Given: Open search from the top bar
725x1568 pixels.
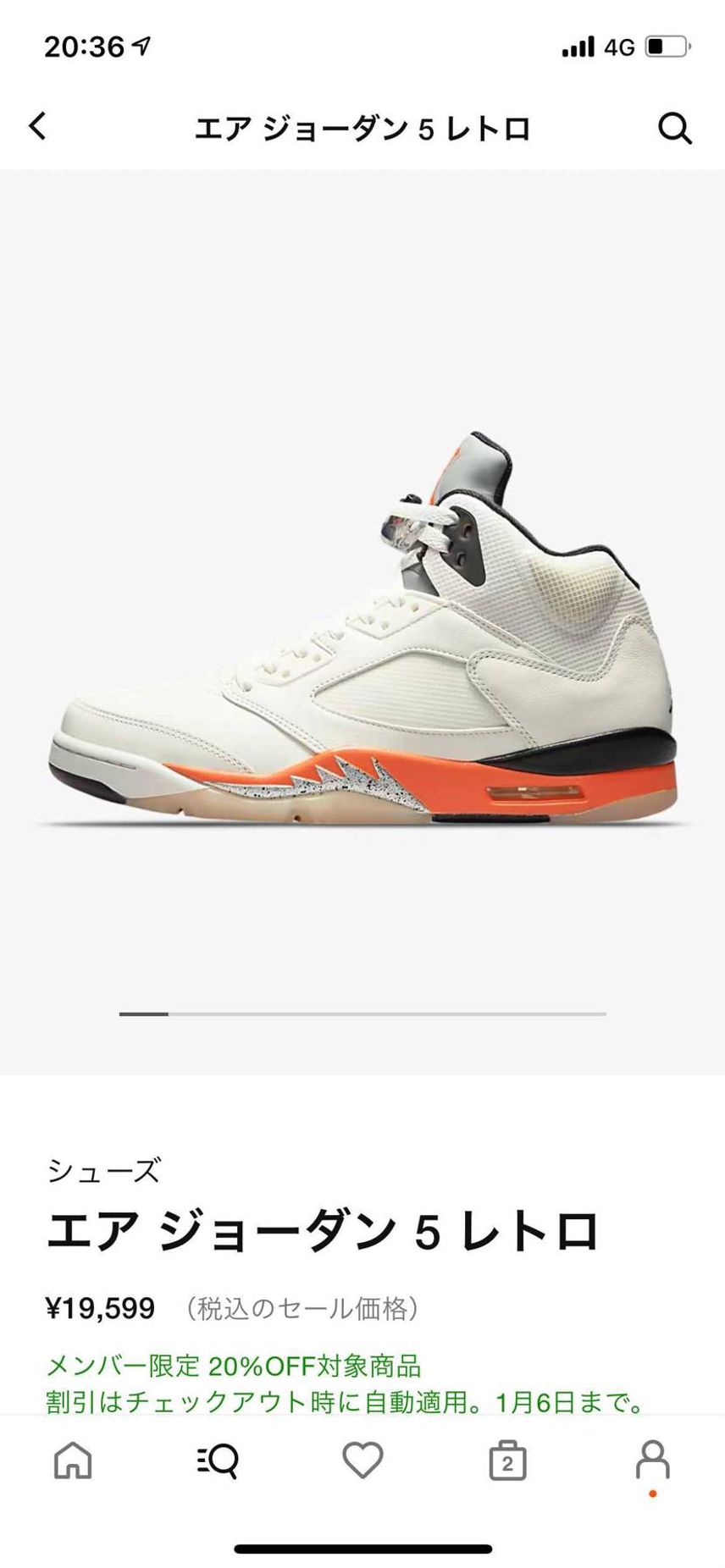Looking at the screenshot, I should coord(675,129).
